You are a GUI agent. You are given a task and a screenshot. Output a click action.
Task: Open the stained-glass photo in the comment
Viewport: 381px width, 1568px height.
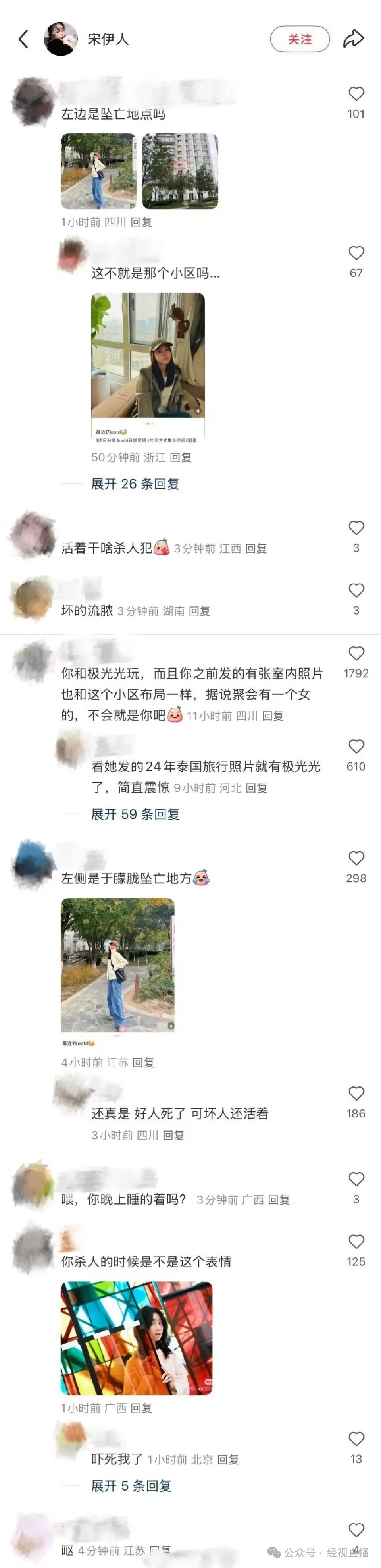[x=137, y=1338]
